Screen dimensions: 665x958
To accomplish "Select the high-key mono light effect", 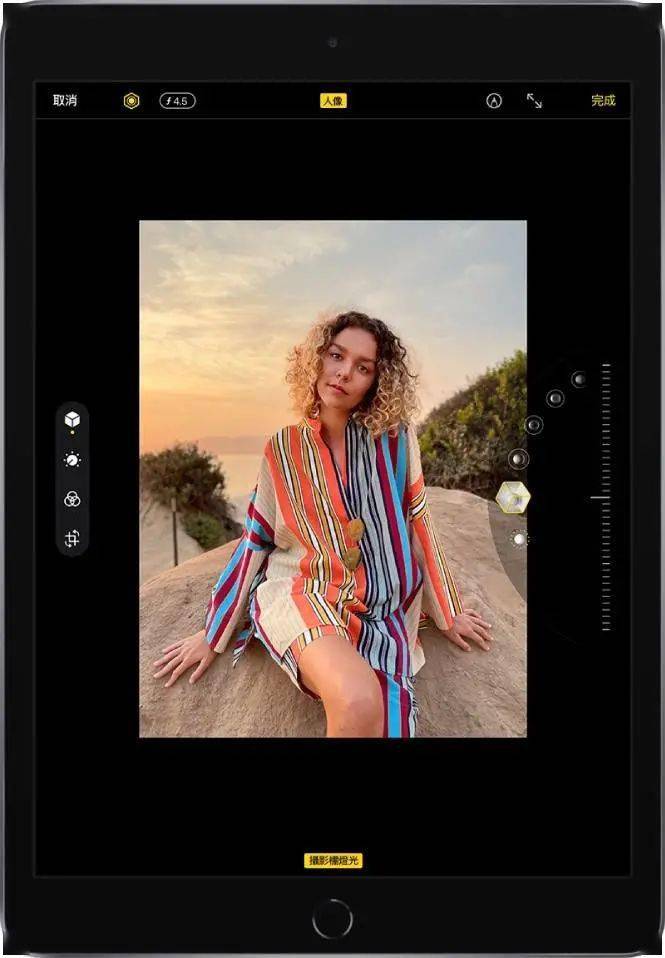I will click(578, 379).
